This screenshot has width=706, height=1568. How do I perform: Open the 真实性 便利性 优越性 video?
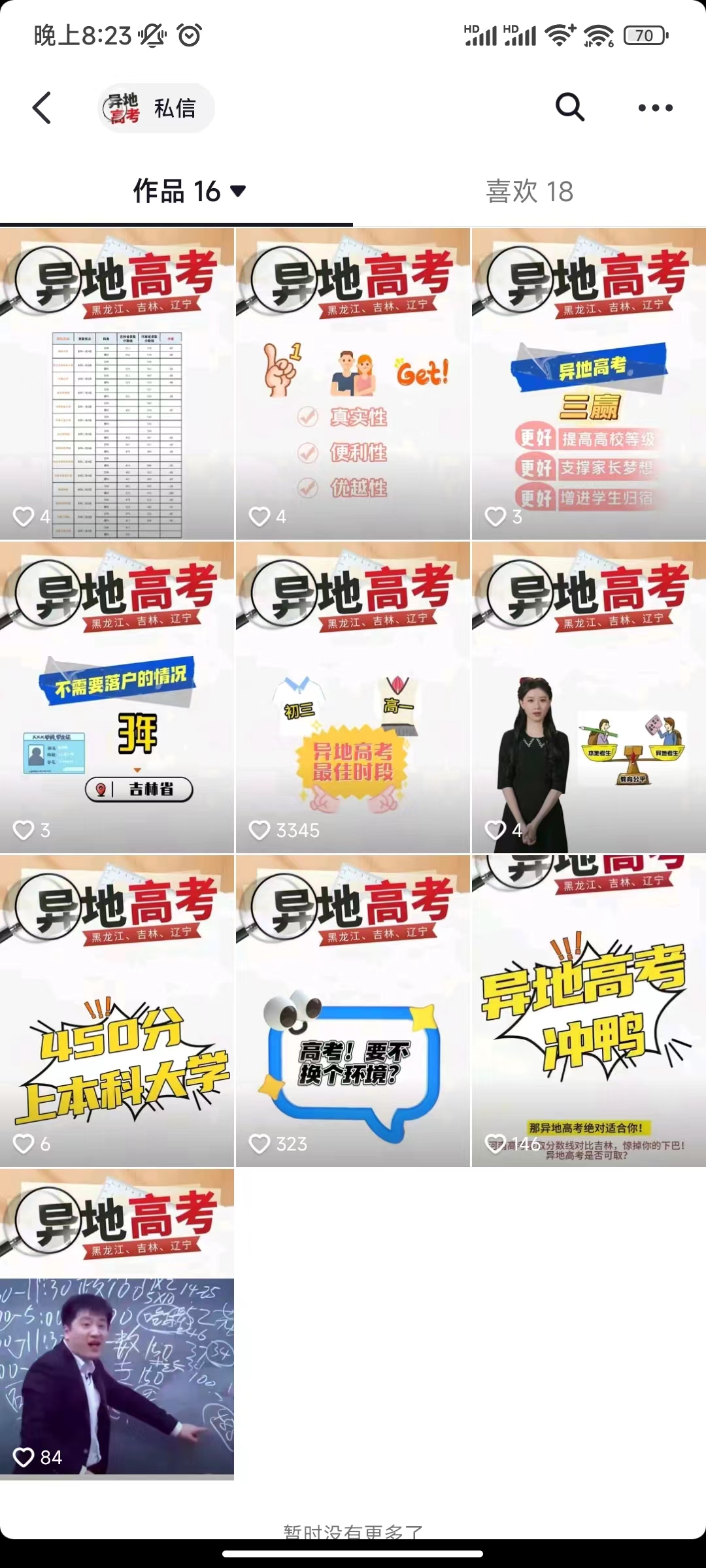click(353, 384)
